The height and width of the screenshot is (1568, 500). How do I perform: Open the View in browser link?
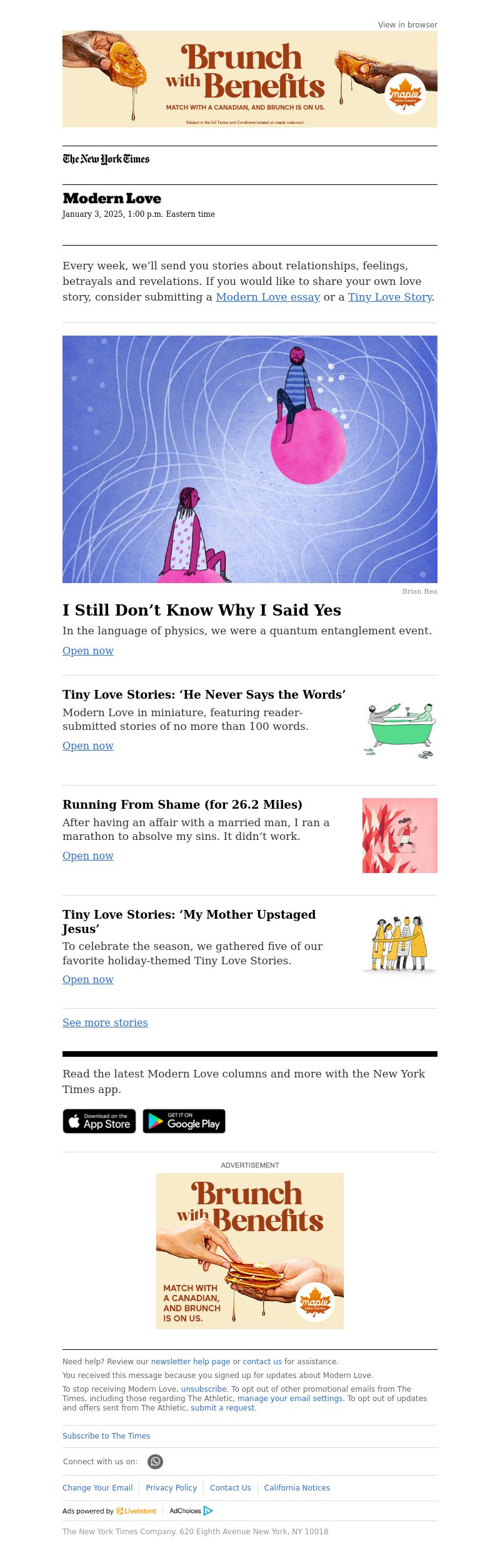point(407,25)
